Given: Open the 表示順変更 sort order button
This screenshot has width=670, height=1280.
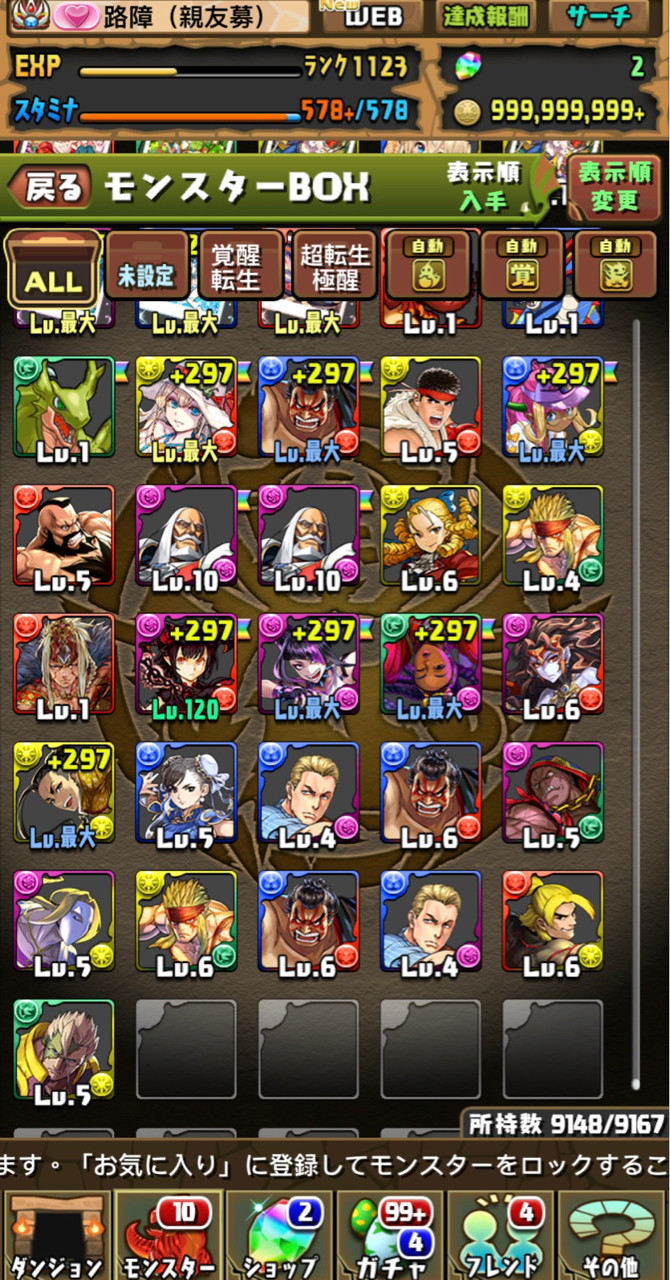Looking at the screenshot, I should (613, 187).
